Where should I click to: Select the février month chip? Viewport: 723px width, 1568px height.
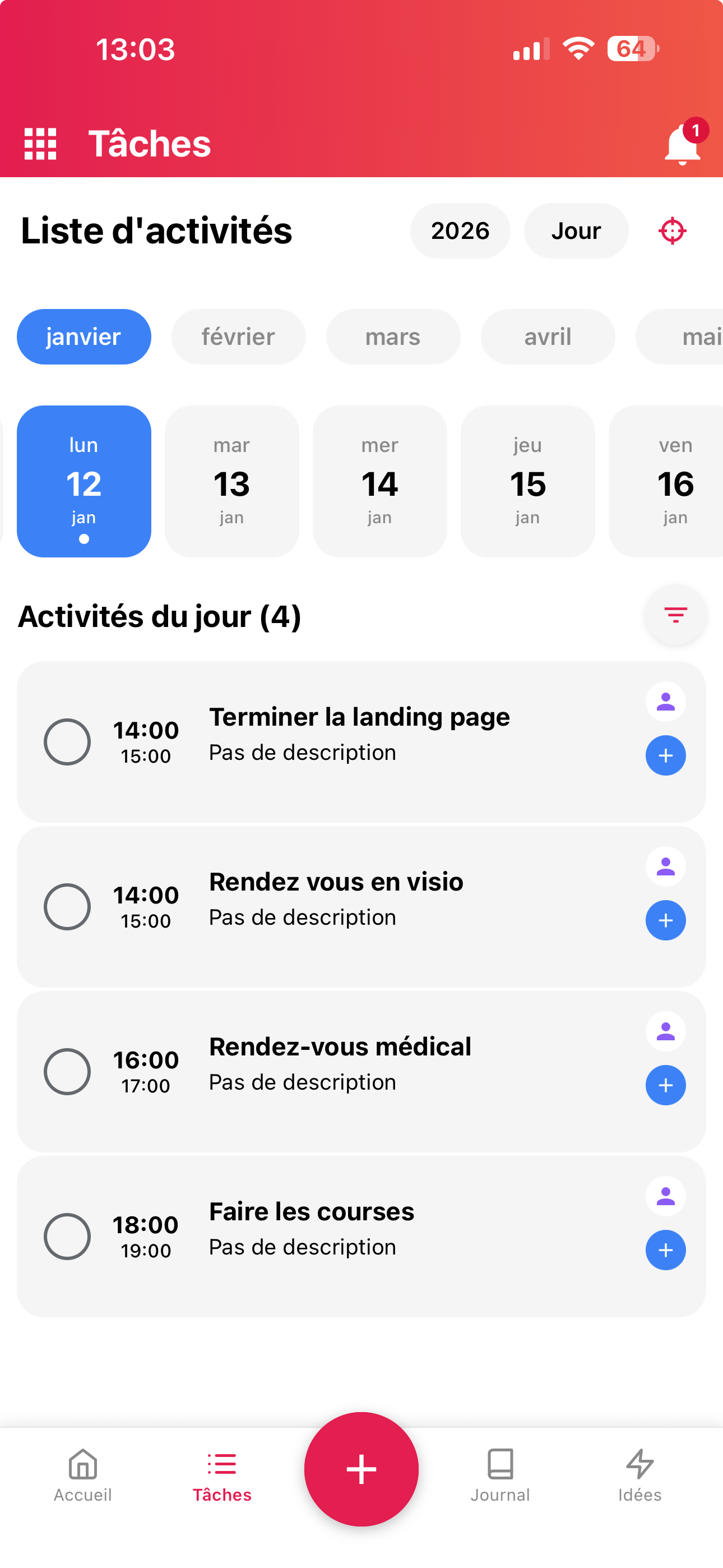tap(238, 336)
